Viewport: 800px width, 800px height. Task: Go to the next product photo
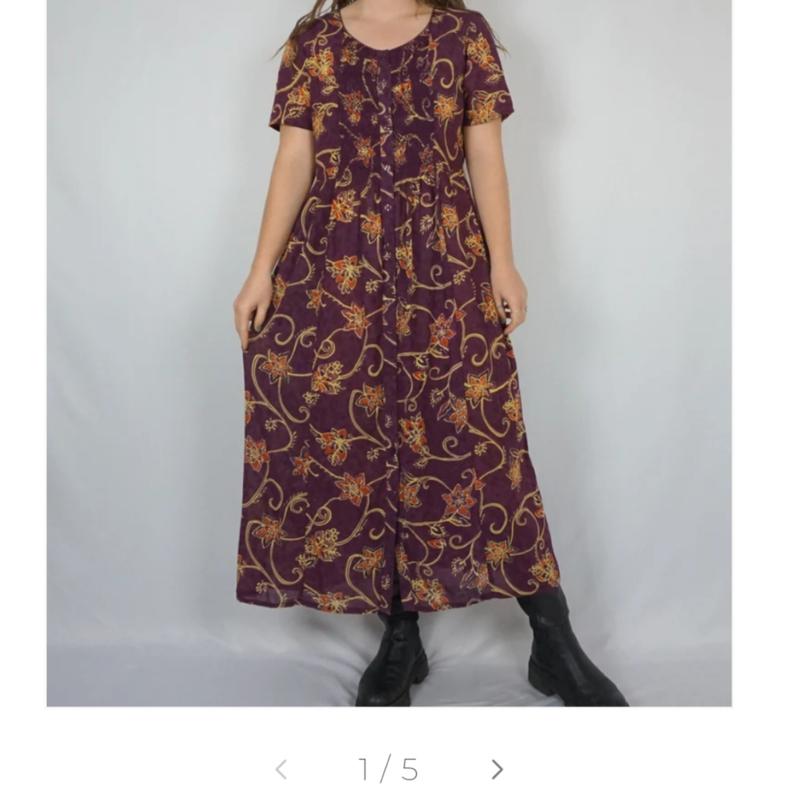point(497,769)
